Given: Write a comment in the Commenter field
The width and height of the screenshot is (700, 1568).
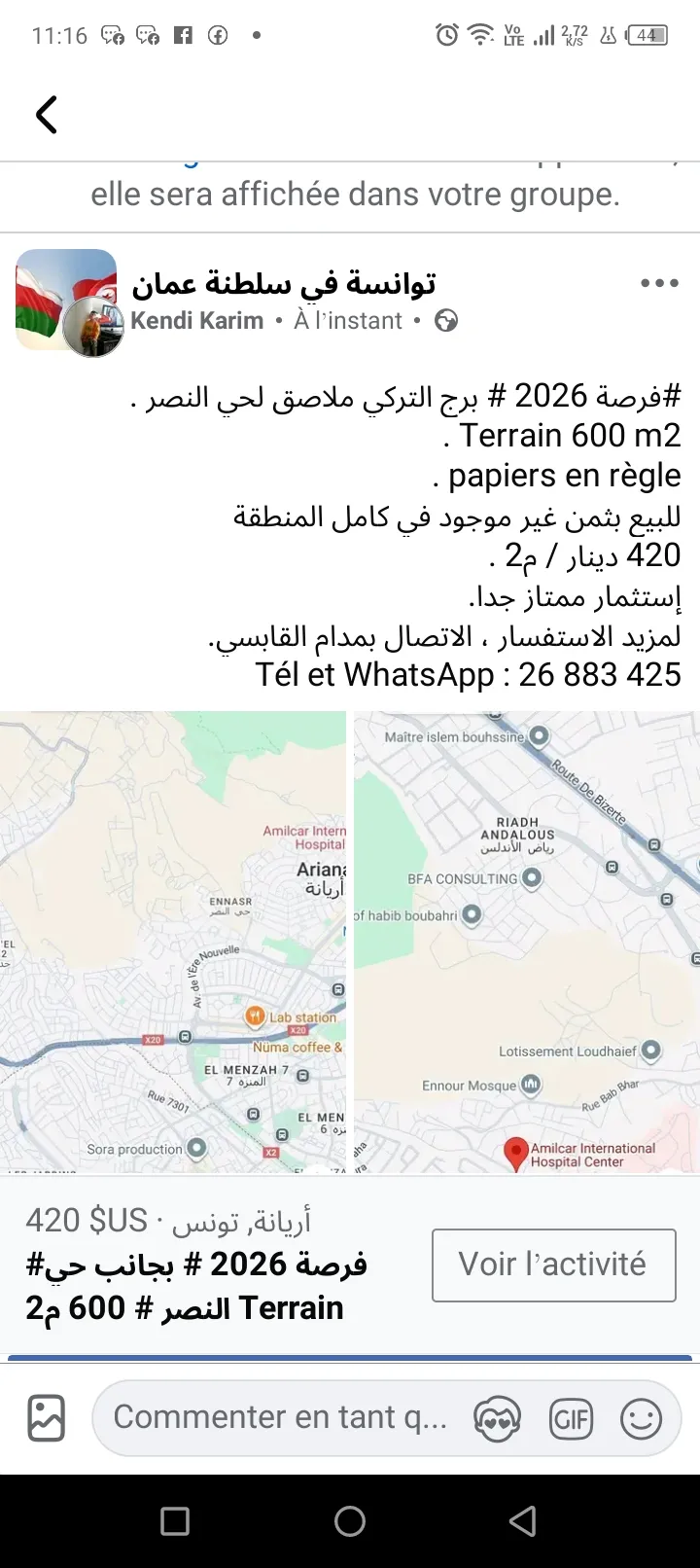Looking at the screenshot, I should pyautogui.click(x=280, y=1417).
